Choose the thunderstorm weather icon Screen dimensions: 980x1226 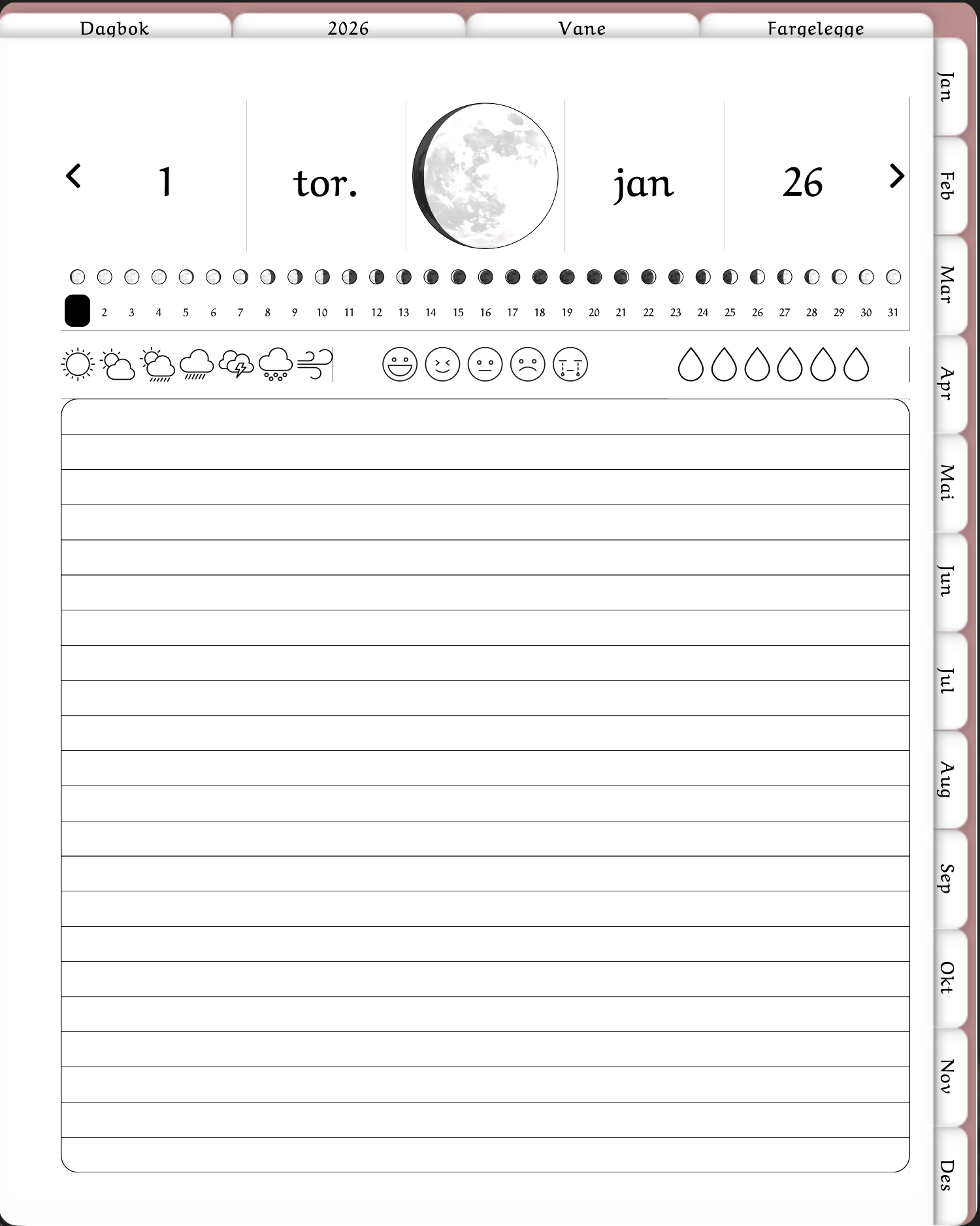[x=236, y=364]
